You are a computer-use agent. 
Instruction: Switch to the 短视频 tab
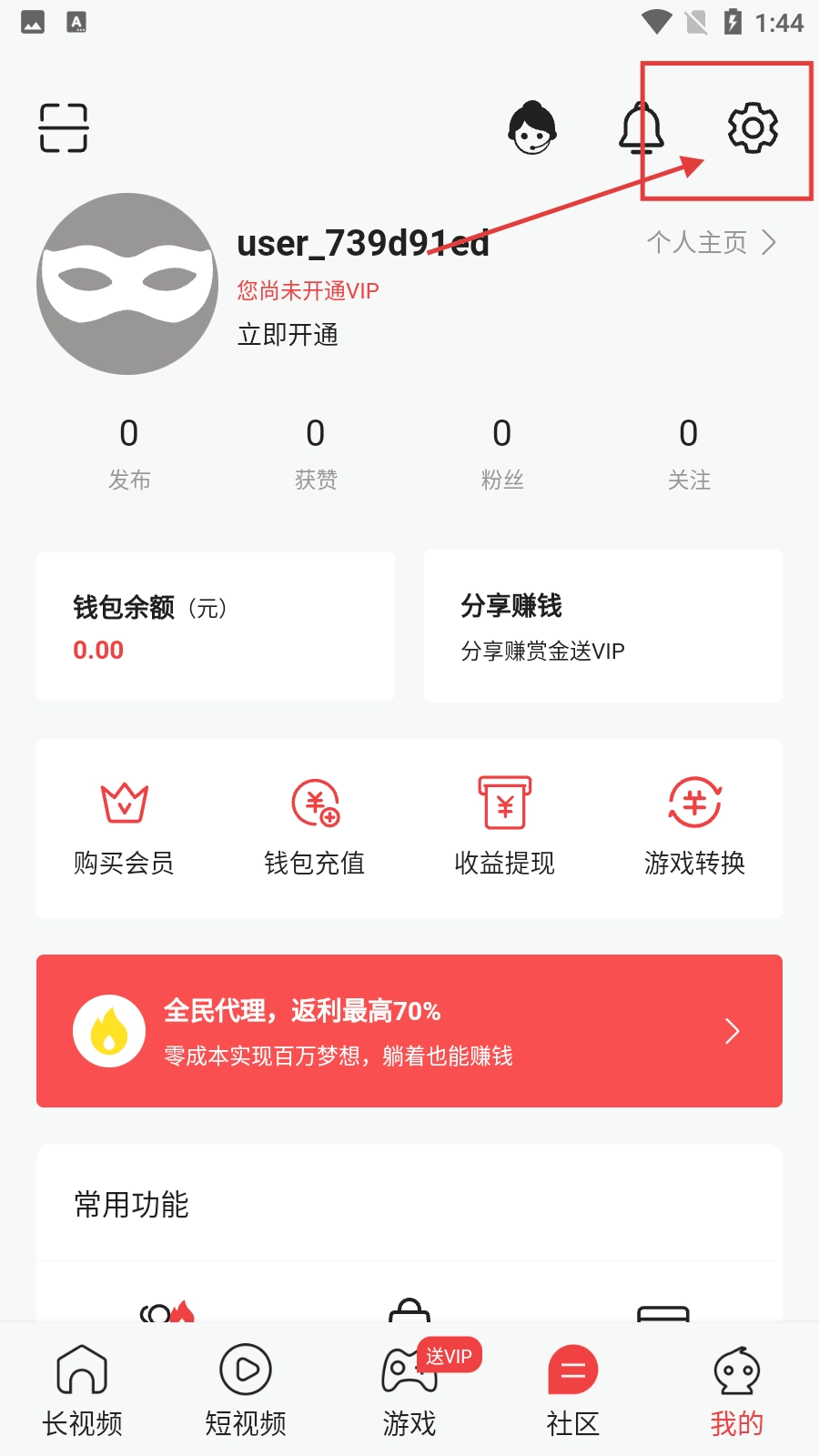click(x=246, y=1390)
